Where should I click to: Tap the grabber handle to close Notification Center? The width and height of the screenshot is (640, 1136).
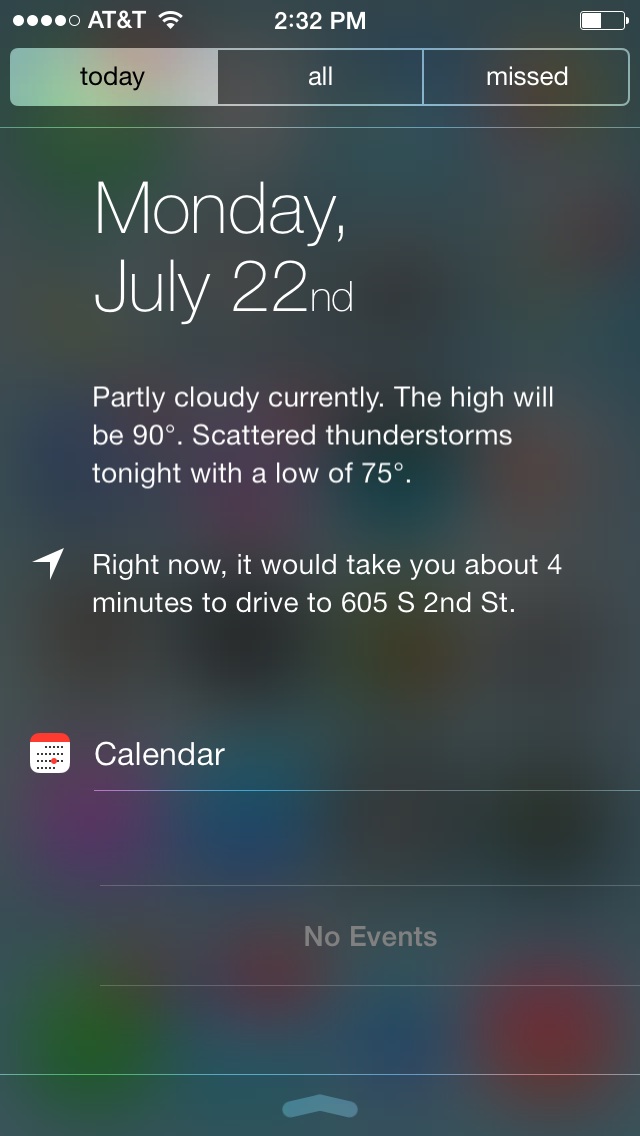pyautogui.click(x=320, y=1106)
